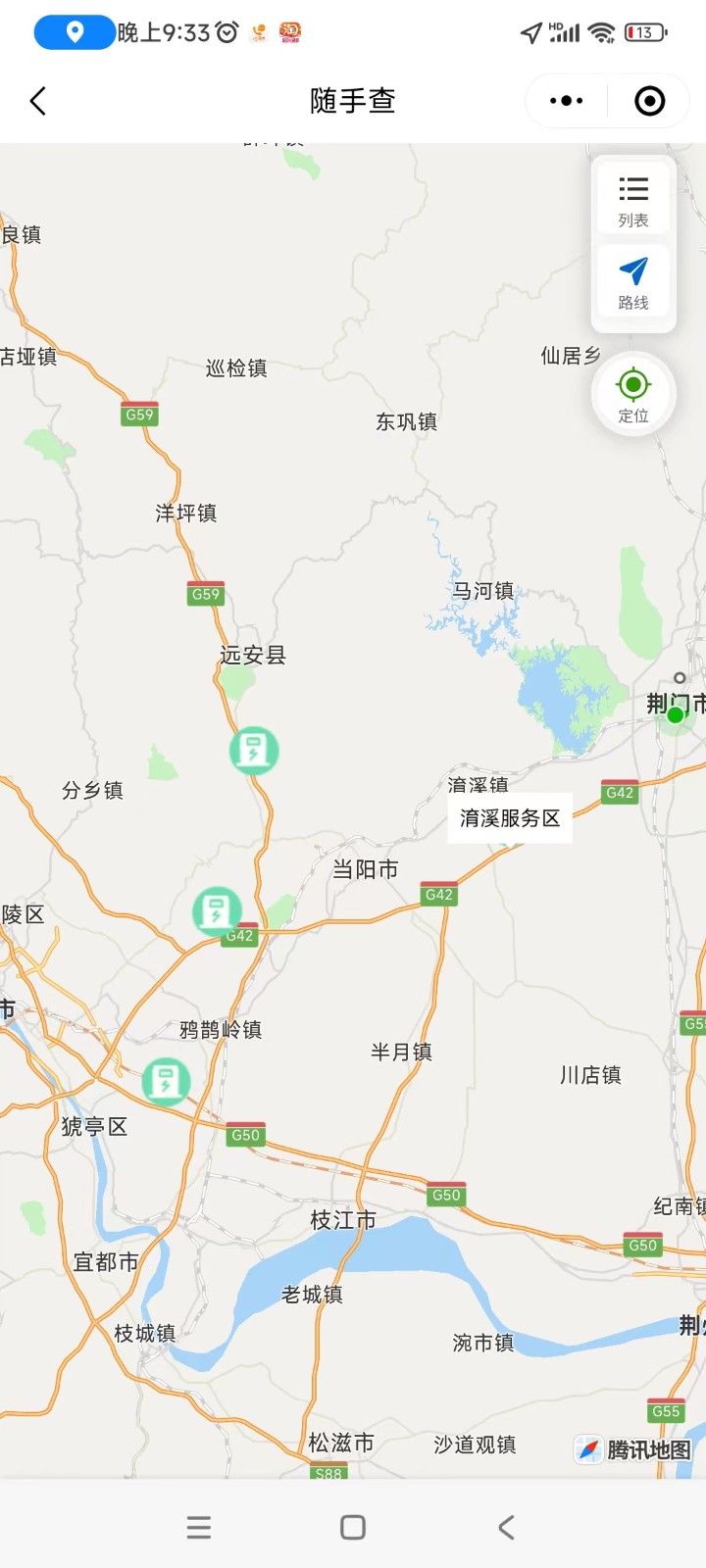Open the 淯溪服务区 map label
Screen dimensions: 706x1568
coord(510,818)
